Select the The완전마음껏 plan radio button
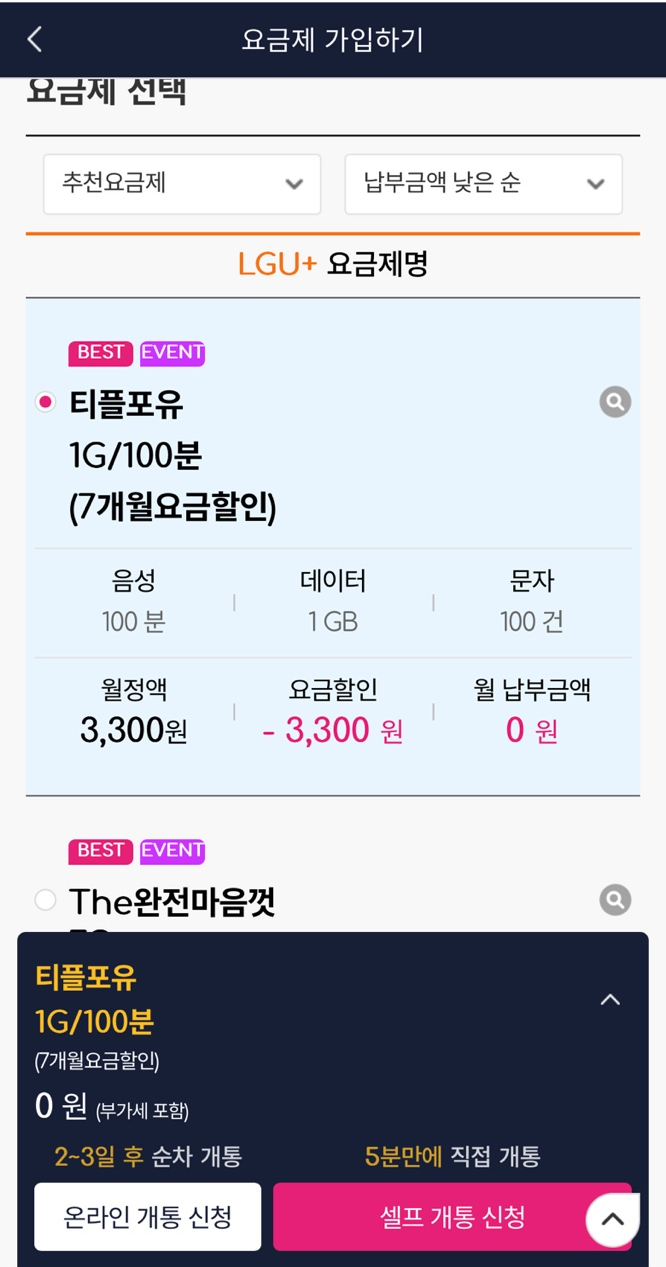The image size is (666, 1267). [x=45, y=900]
